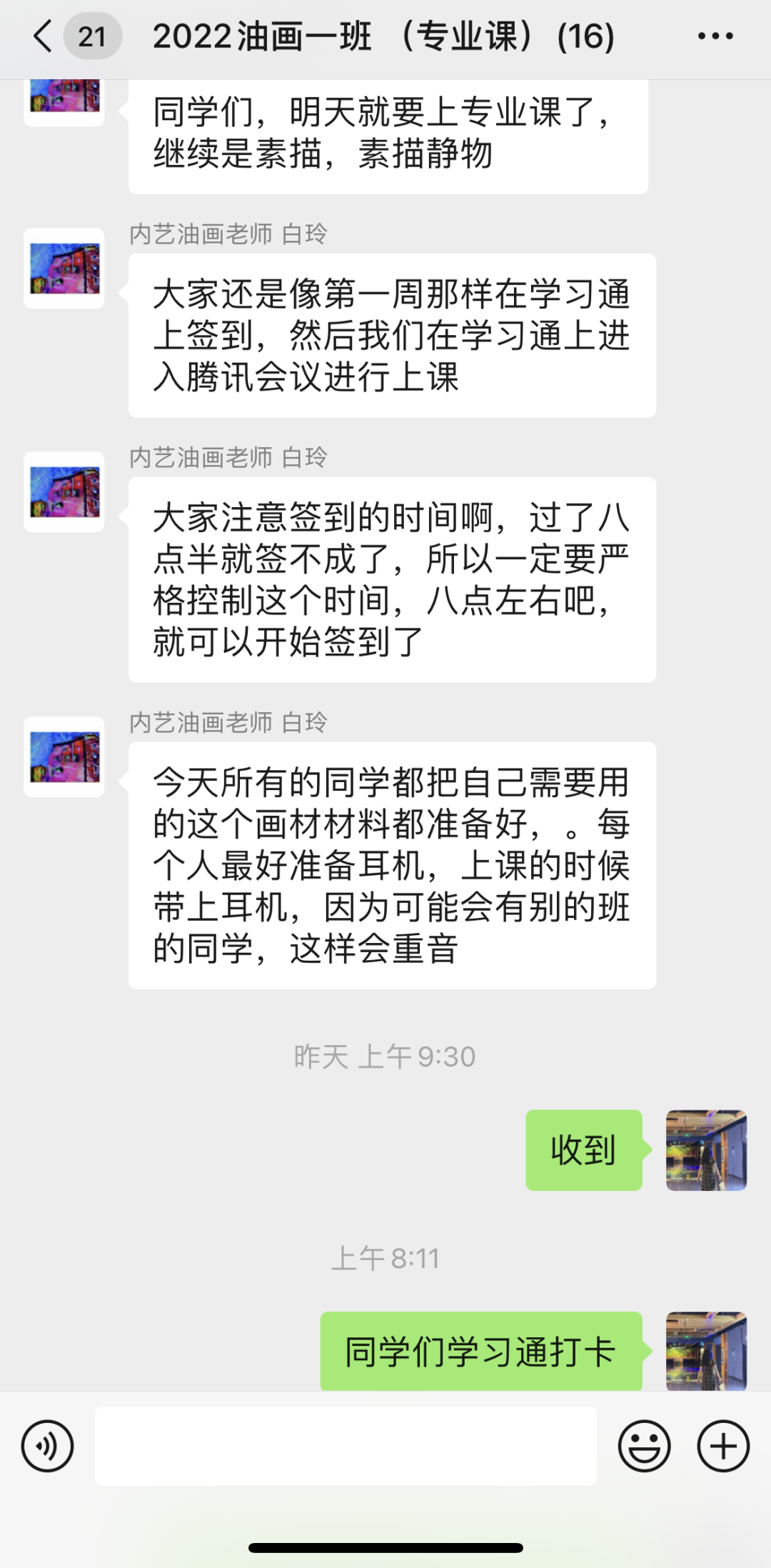Open the emoji sticker panel
This screenshot has height=1568, width=771.
tap(644, 1447)
